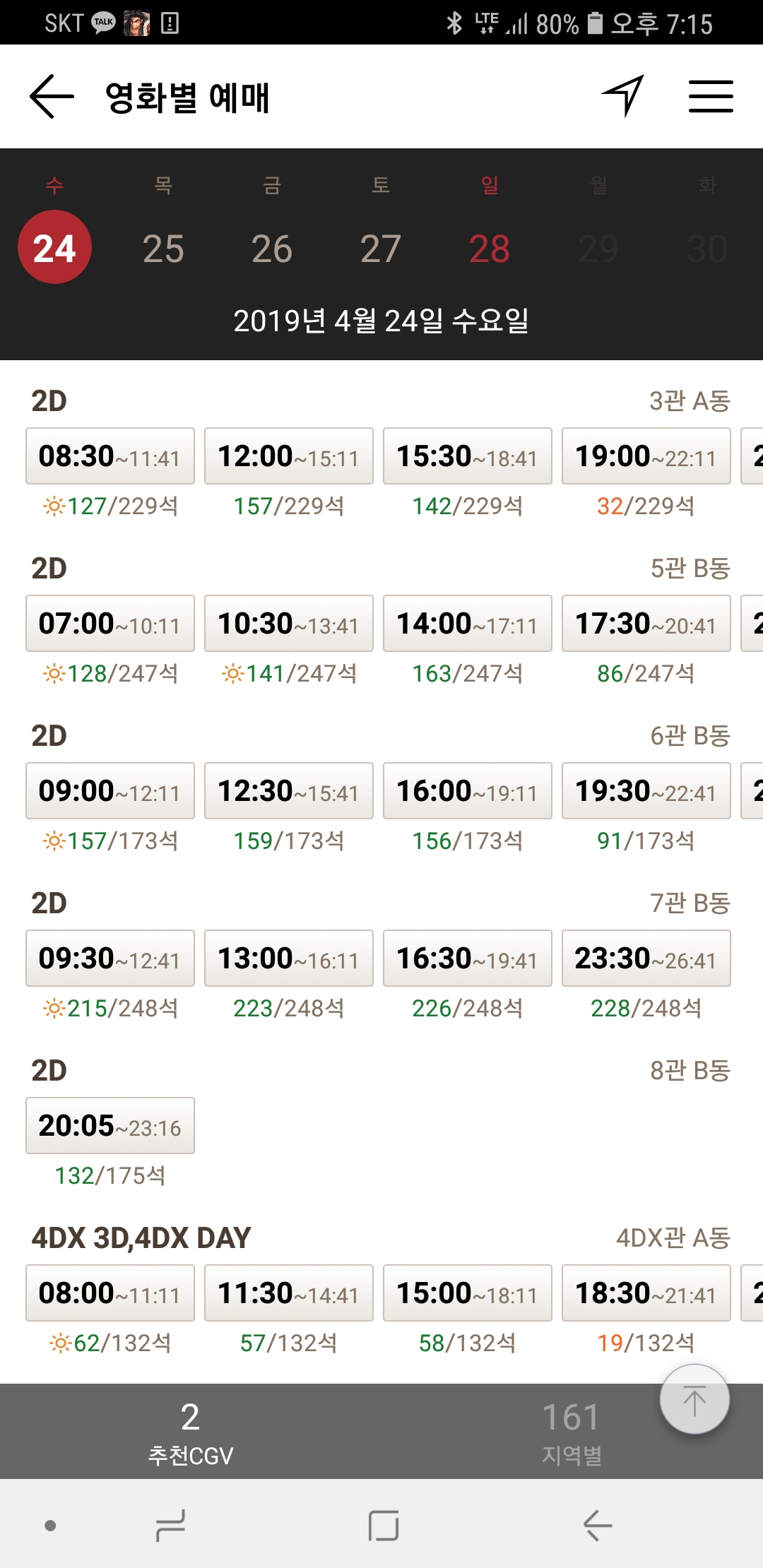Book the 4DX 11:30~14:41 showing
This screenshot has height=1568, width=763.
click(288, 1293)
